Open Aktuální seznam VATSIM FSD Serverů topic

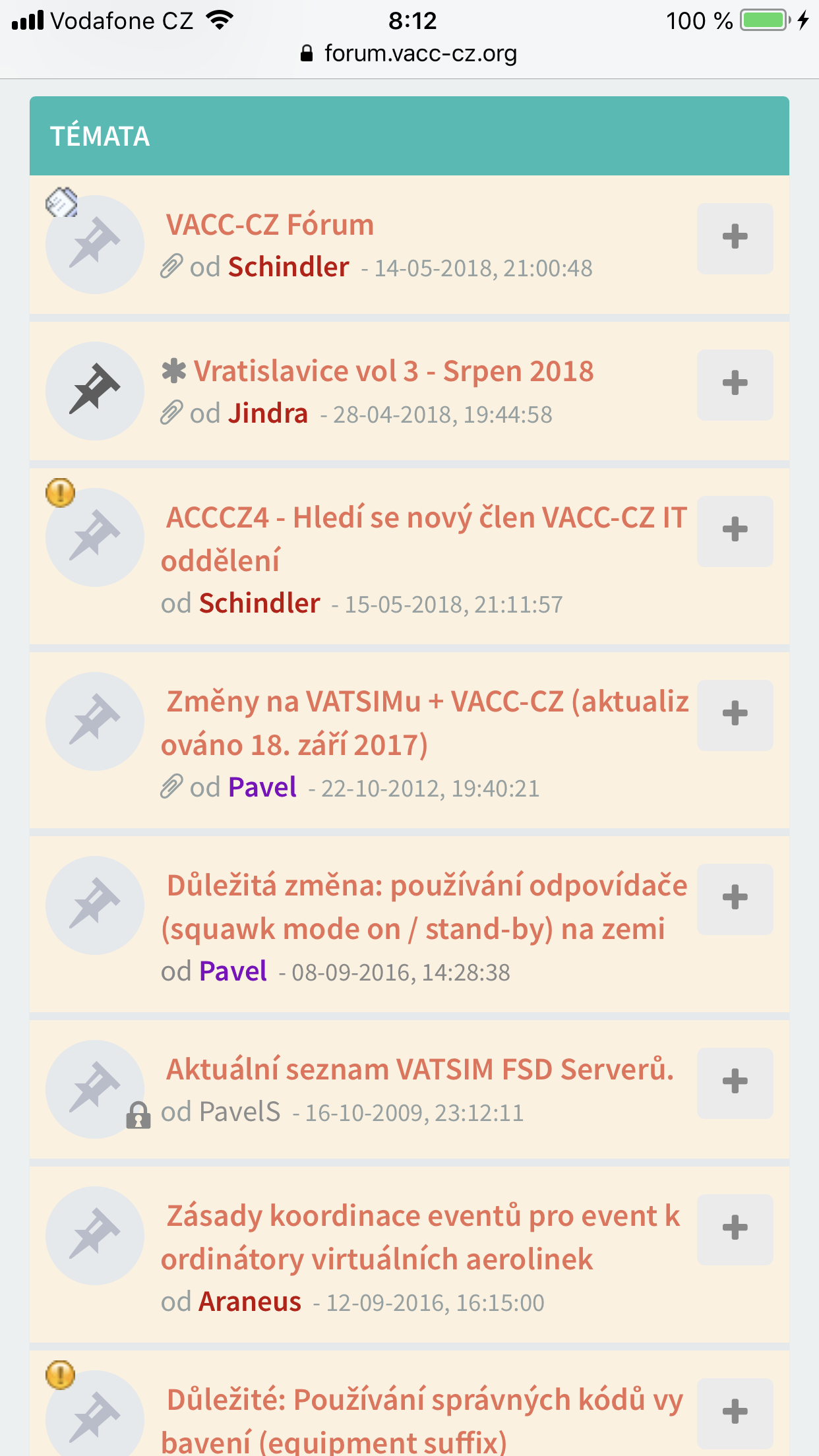point(420,1070)
